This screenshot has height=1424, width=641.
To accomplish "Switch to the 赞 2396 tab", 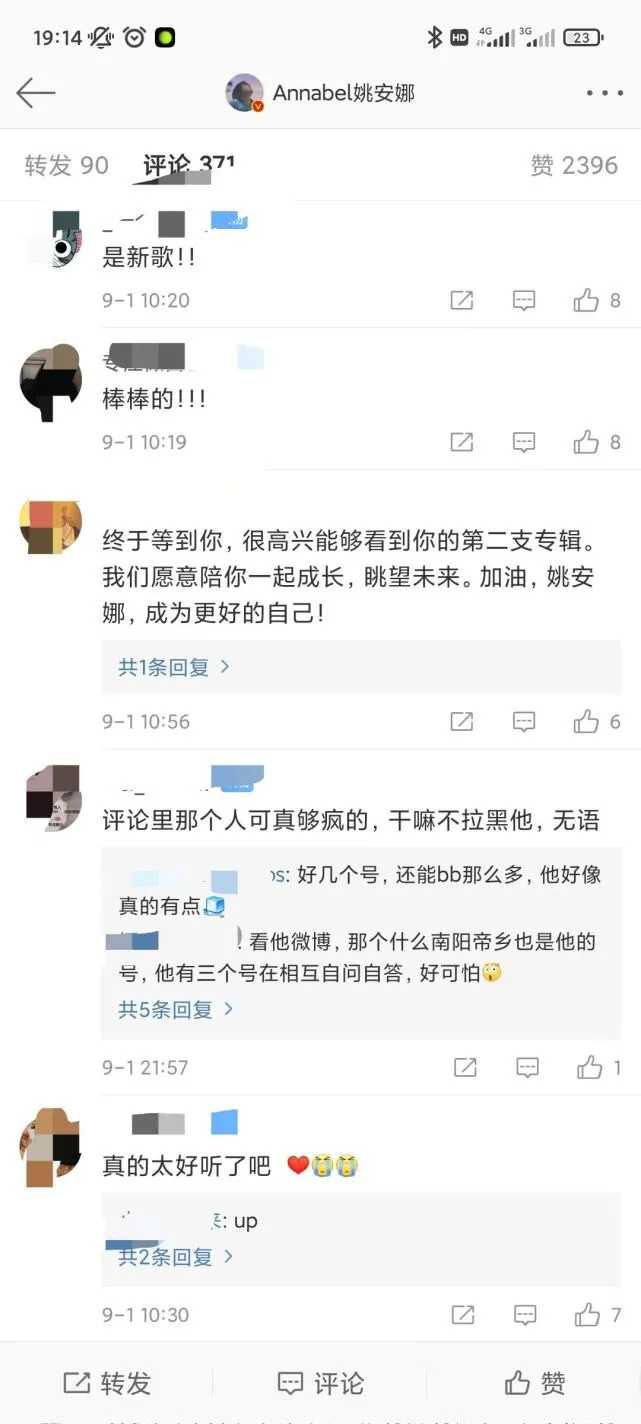I will 574,165.
